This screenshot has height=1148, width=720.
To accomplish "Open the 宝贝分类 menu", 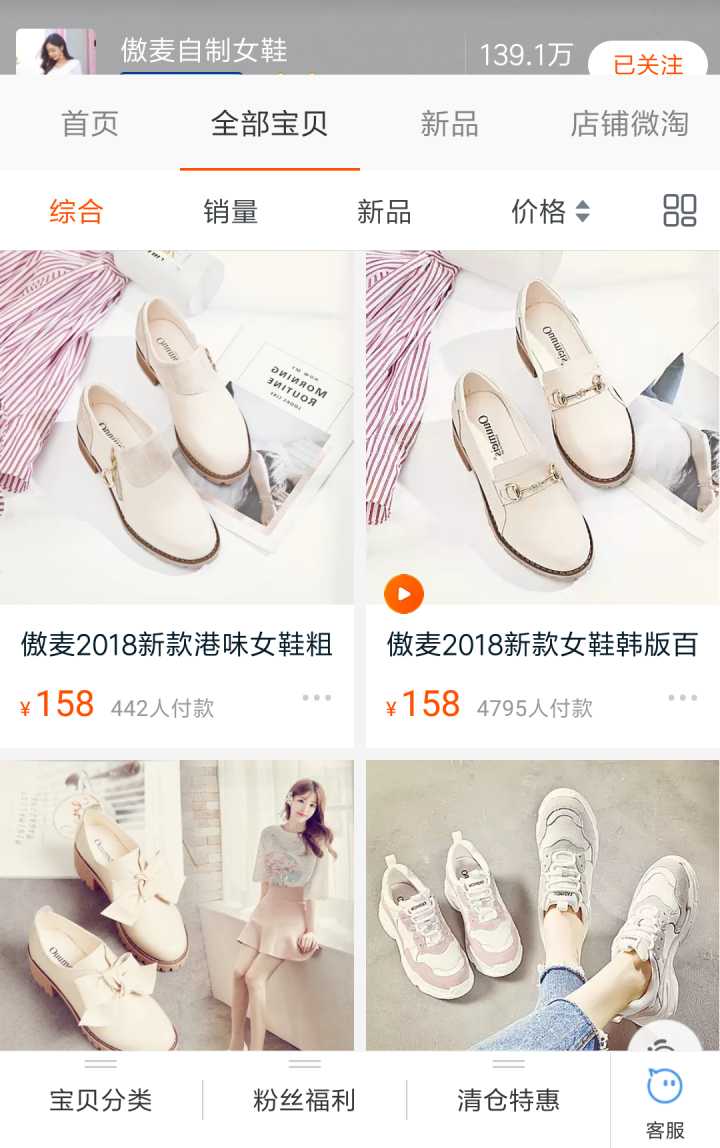I will click(101, 1100).
